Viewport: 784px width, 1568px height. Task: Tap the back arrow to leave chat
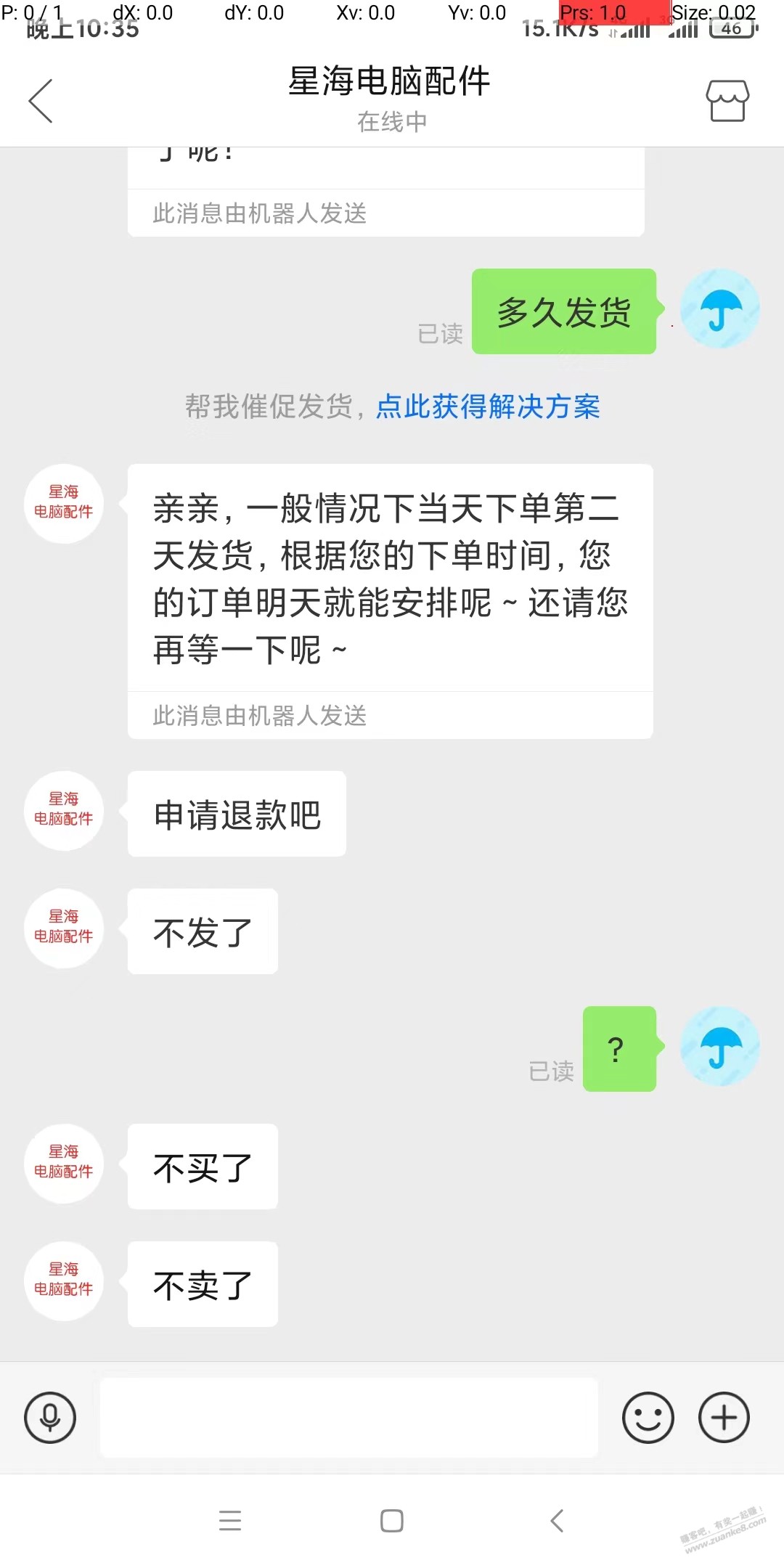click(x=41, y=102)
